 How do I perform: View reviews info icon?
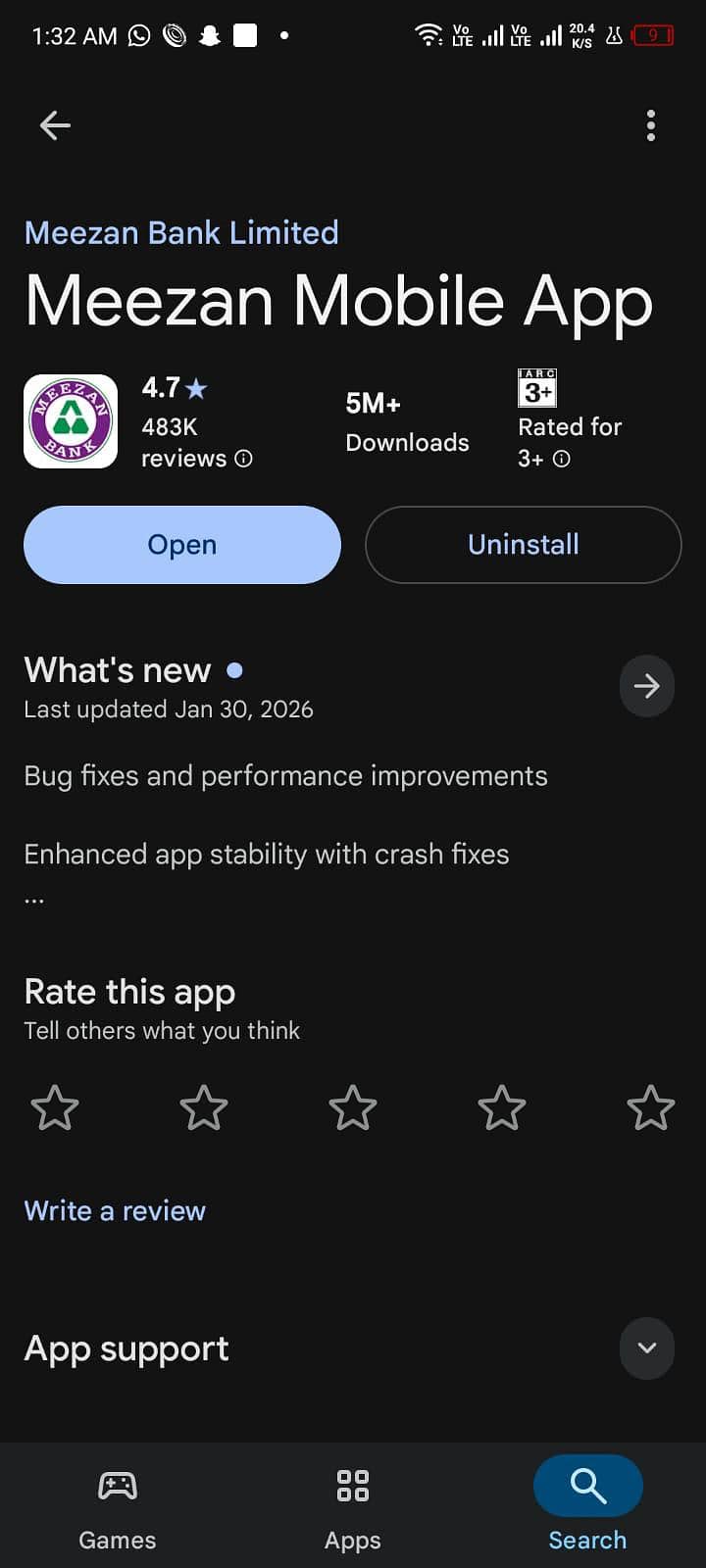(244, 459)
